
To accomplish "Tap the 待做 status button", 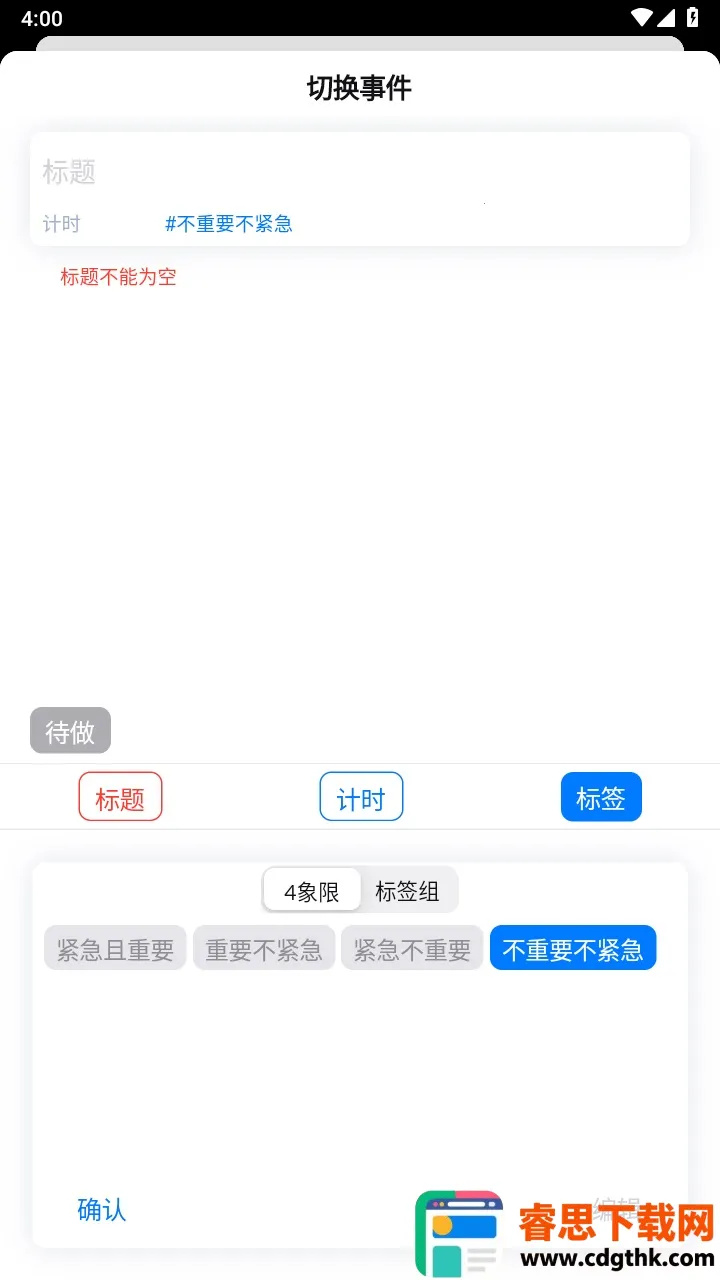I will pos(70,731).
